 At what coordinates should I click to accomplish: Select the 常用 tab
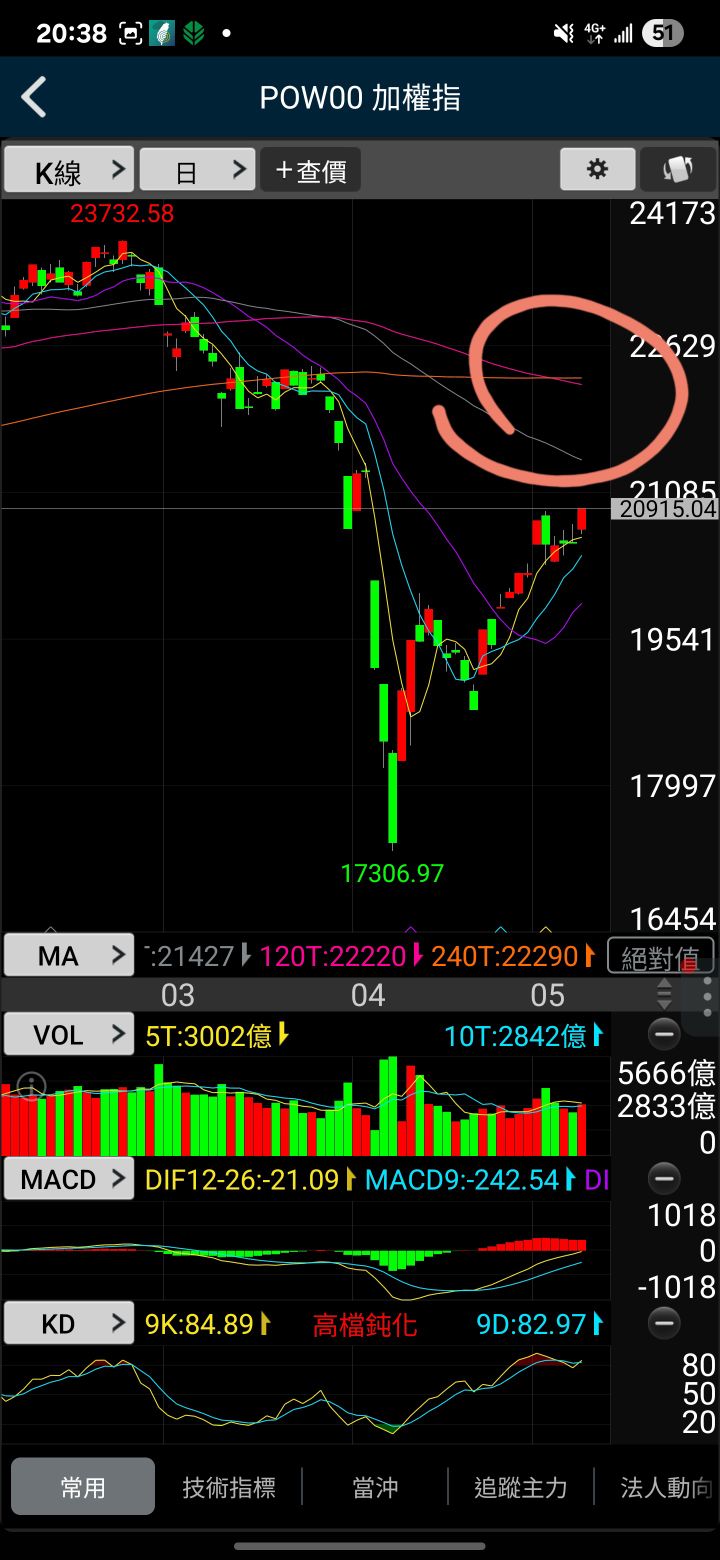point(83,1487)
